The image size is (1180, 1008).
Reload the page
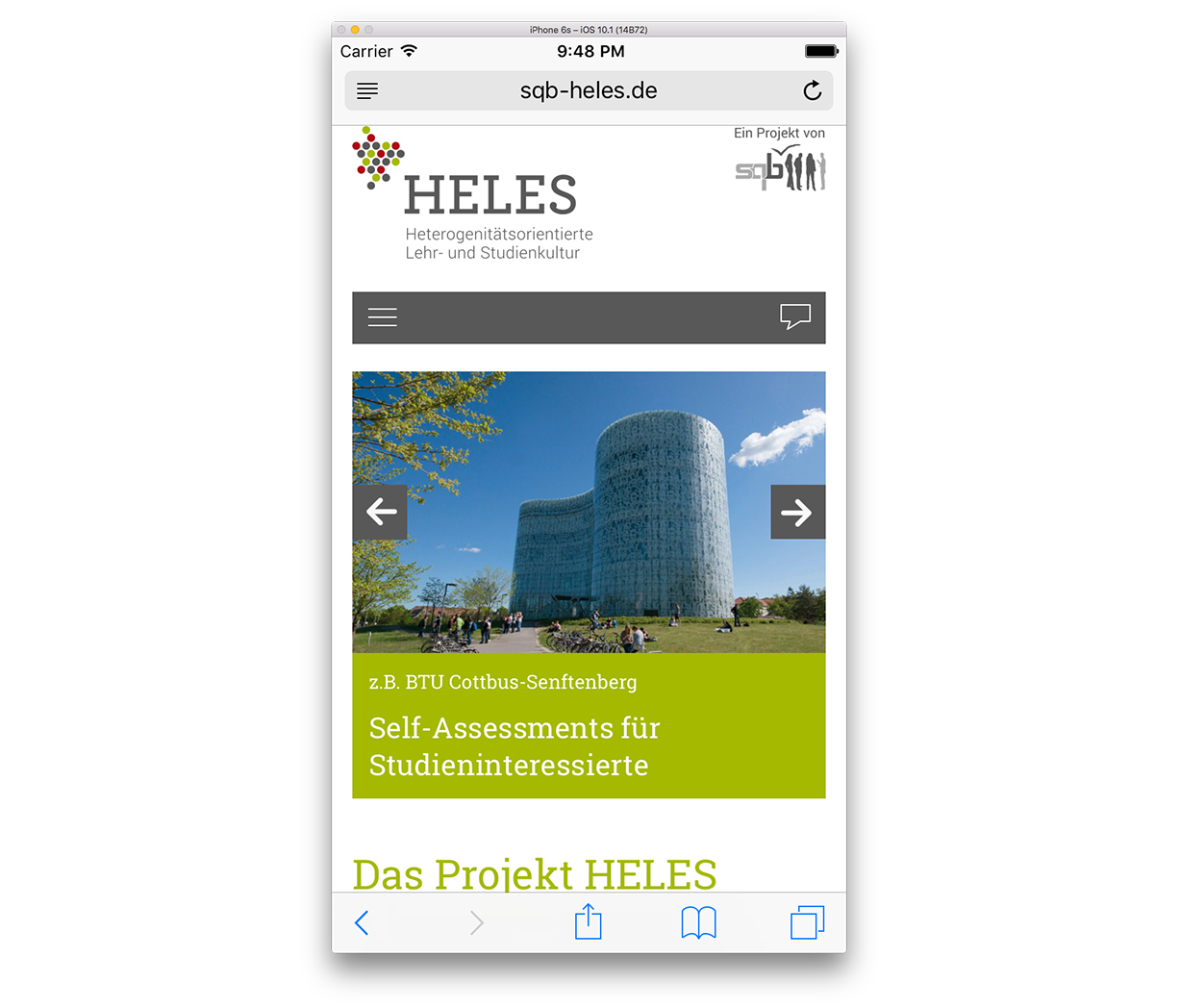(x=813, y=90)
